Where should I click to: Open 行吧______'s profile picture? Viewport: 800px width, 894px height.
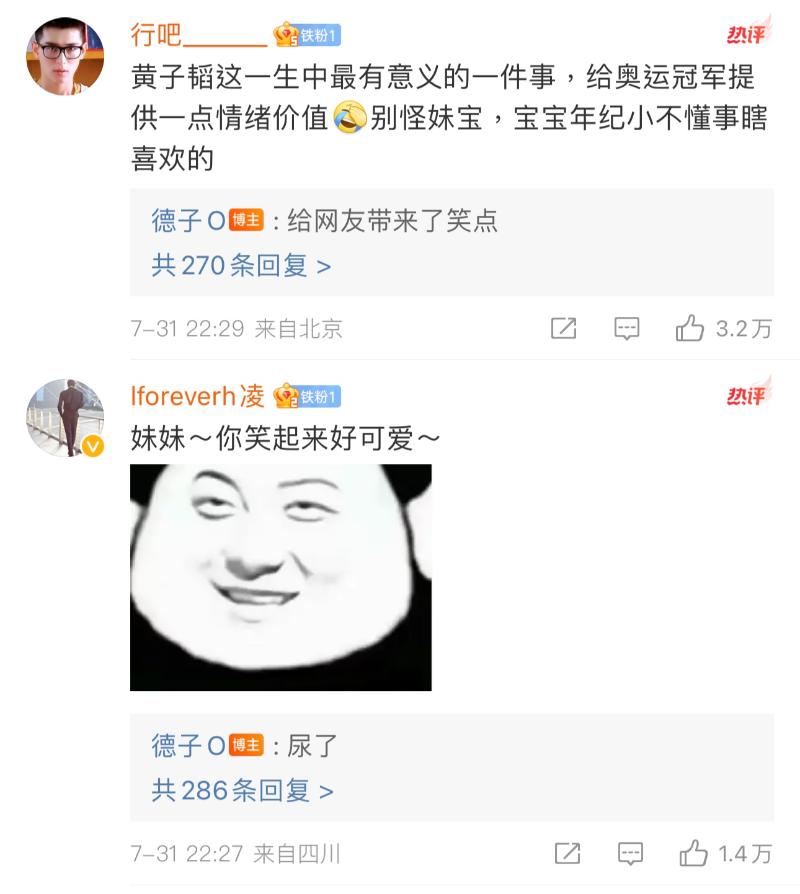[65, 55]
